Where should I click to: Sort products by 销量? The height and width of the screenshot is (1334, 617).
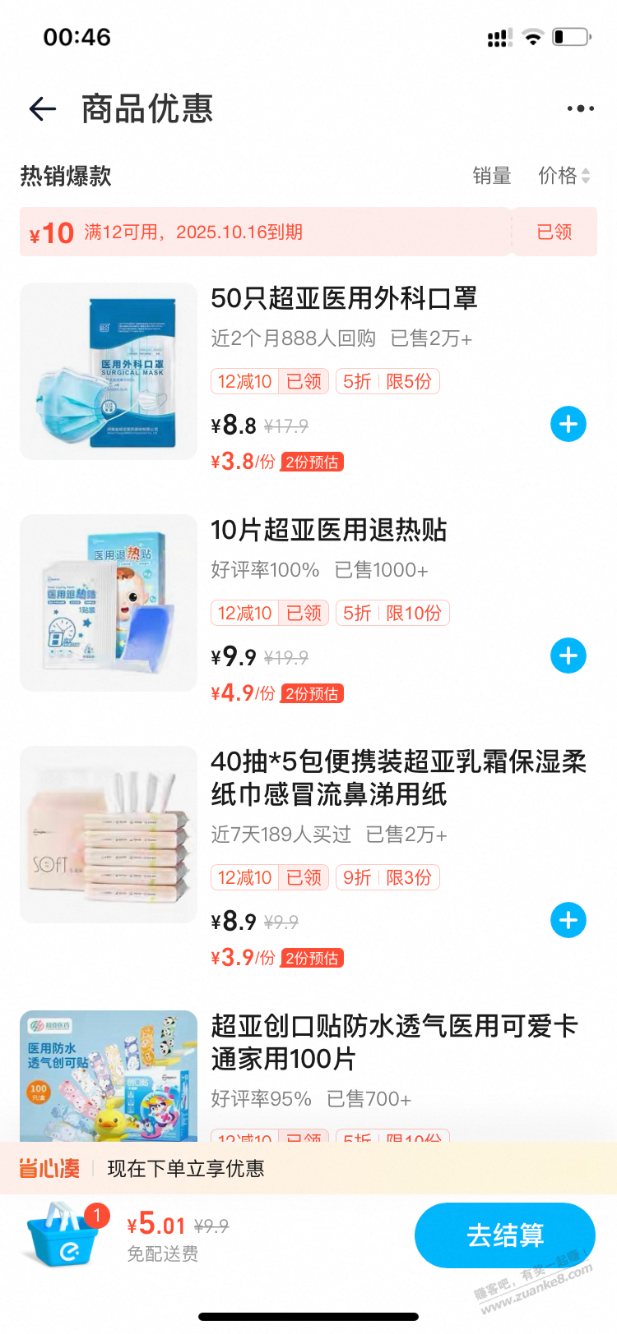coord(492,176)
